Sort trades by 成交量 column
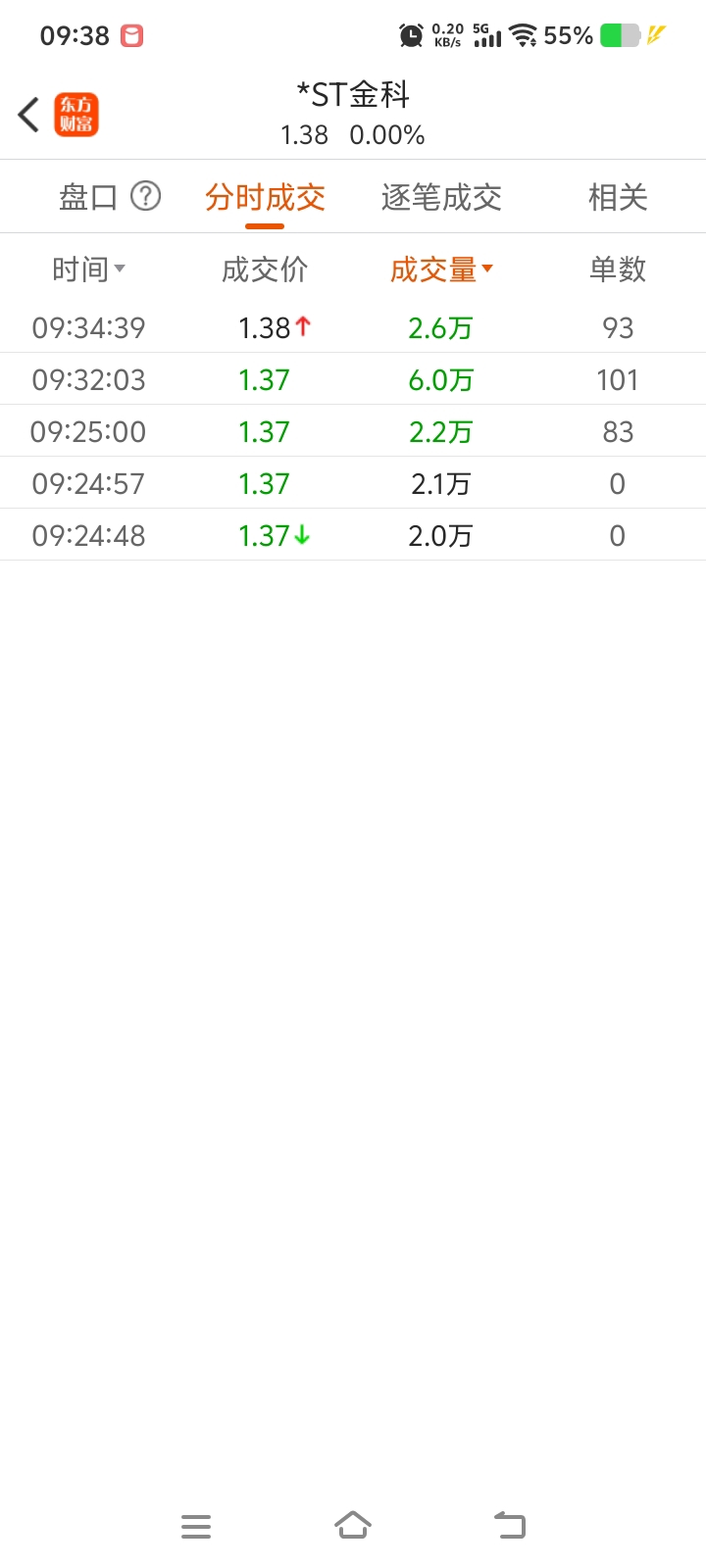 click(x=441, y=269)
